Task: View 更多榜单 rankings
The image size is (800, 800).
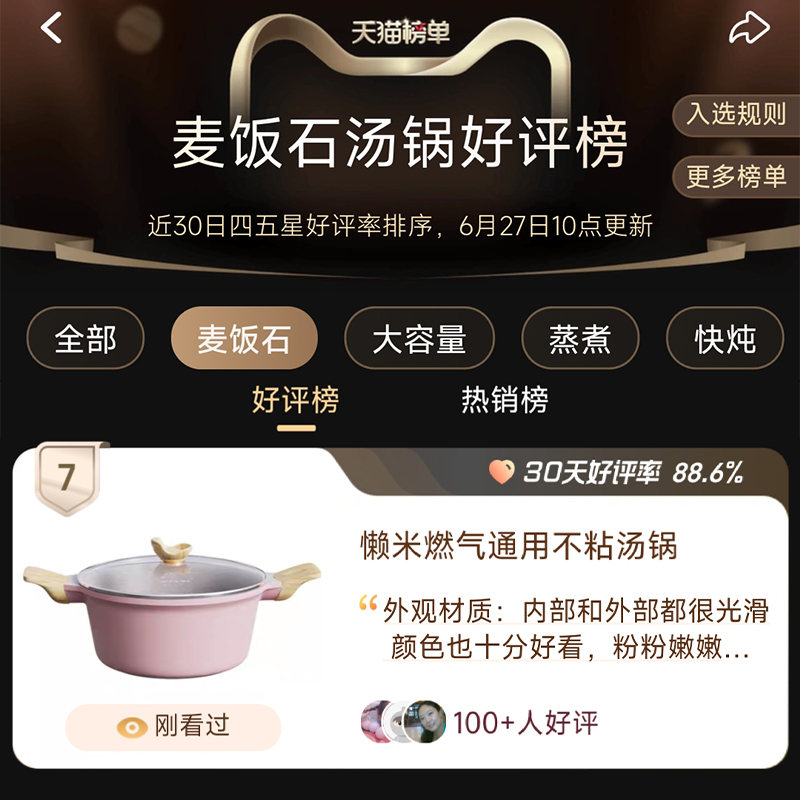Action: click(x=736, y=176)
